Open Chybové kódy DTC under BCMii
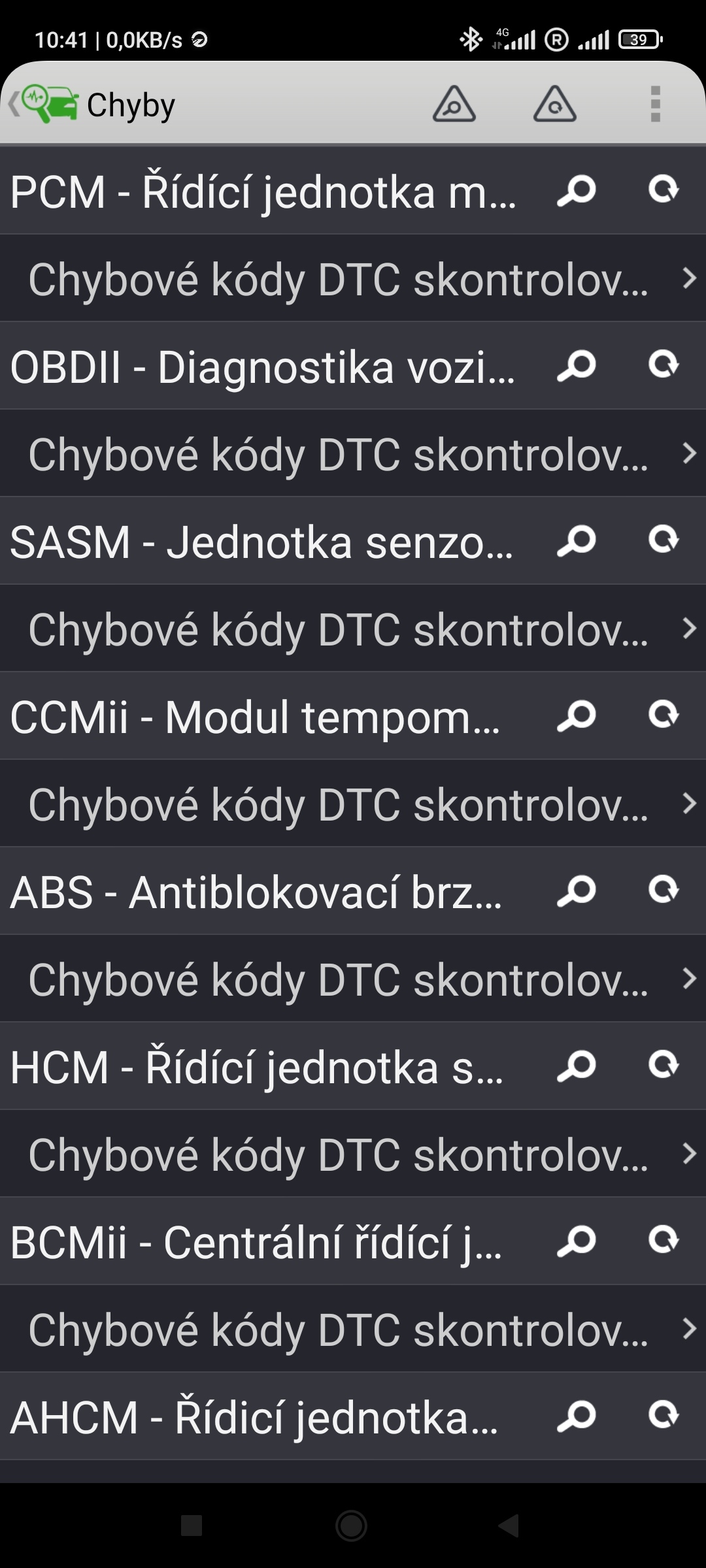This screenshot has height=1568, width=706. tap(353, 1330)
